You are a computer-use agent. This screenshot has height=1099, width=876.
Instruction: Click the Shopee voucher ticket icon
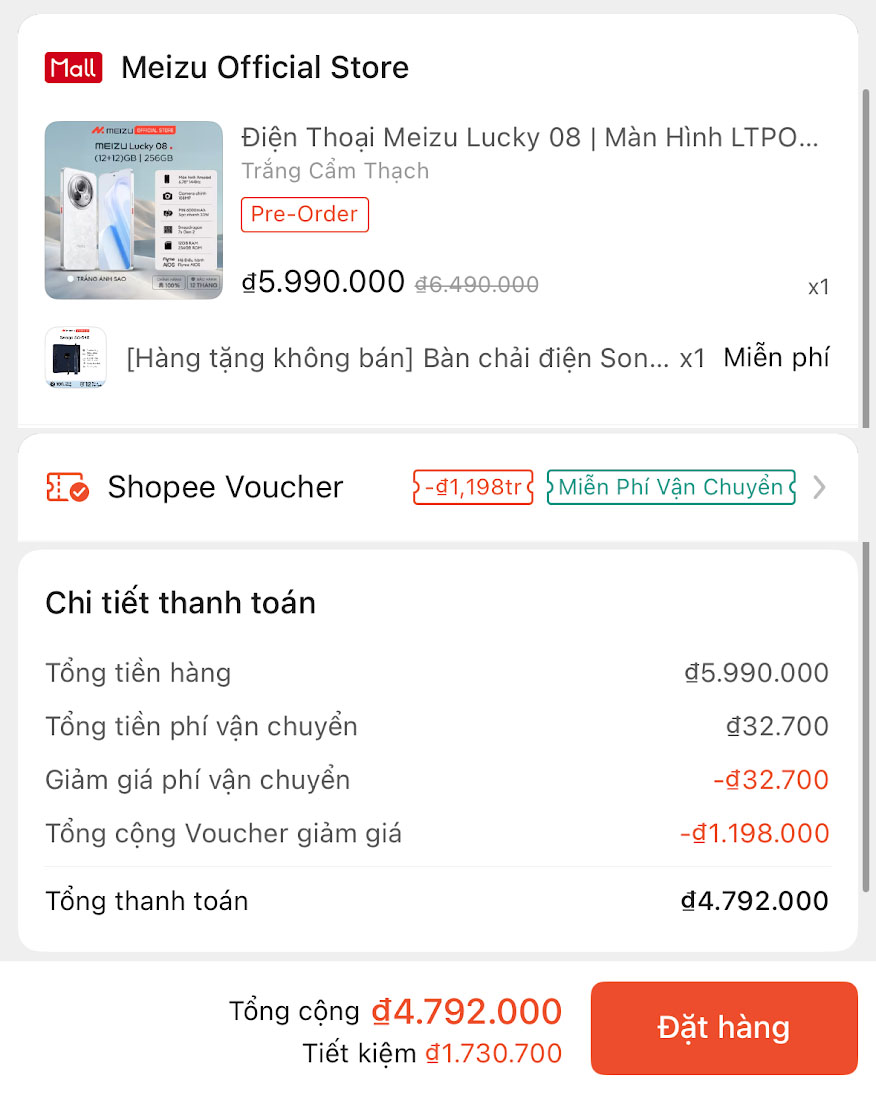click(x=68, y=487)
